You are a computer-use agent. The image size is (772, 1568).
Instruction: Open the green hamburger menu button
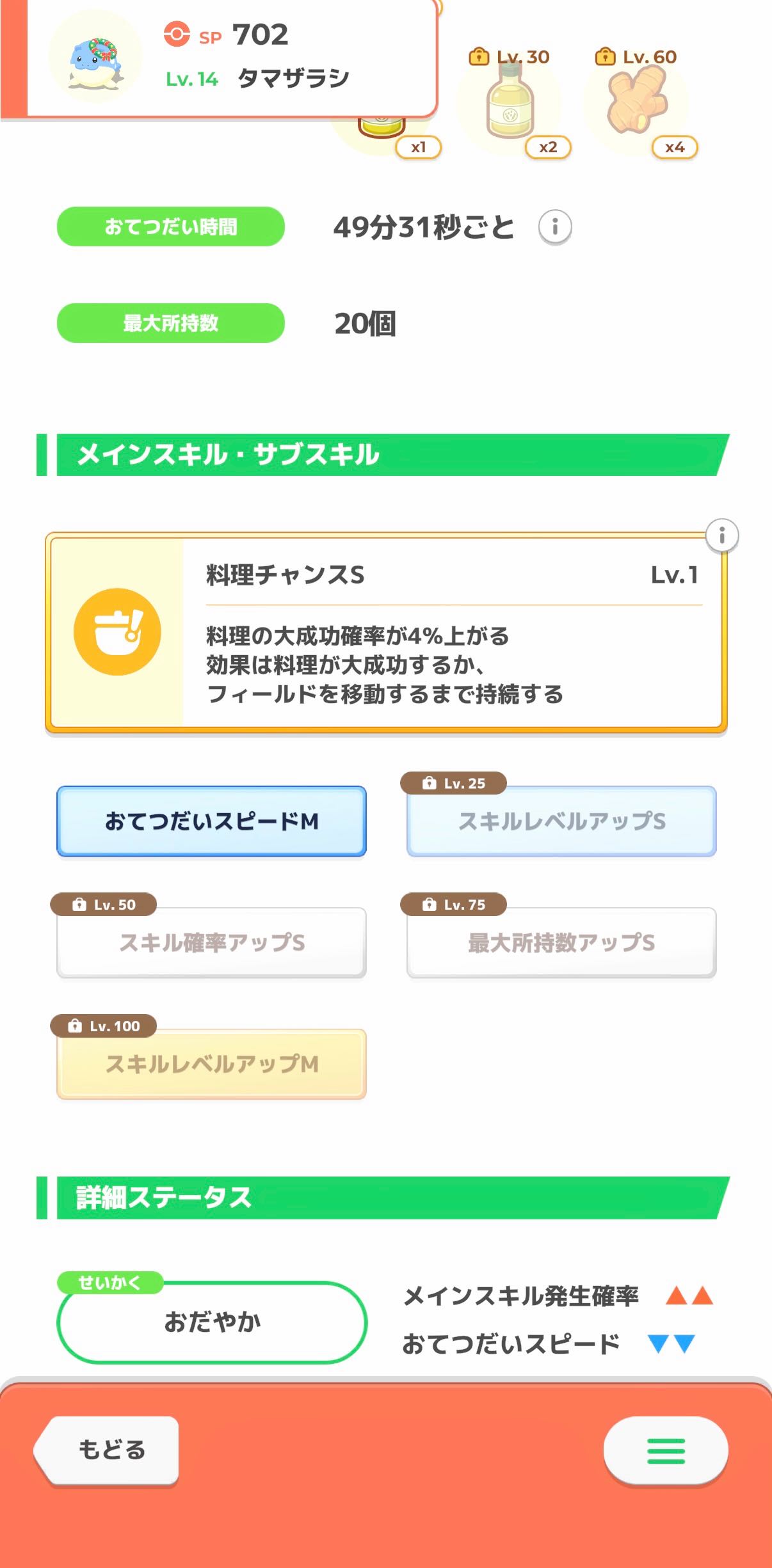click(666, 1450)
